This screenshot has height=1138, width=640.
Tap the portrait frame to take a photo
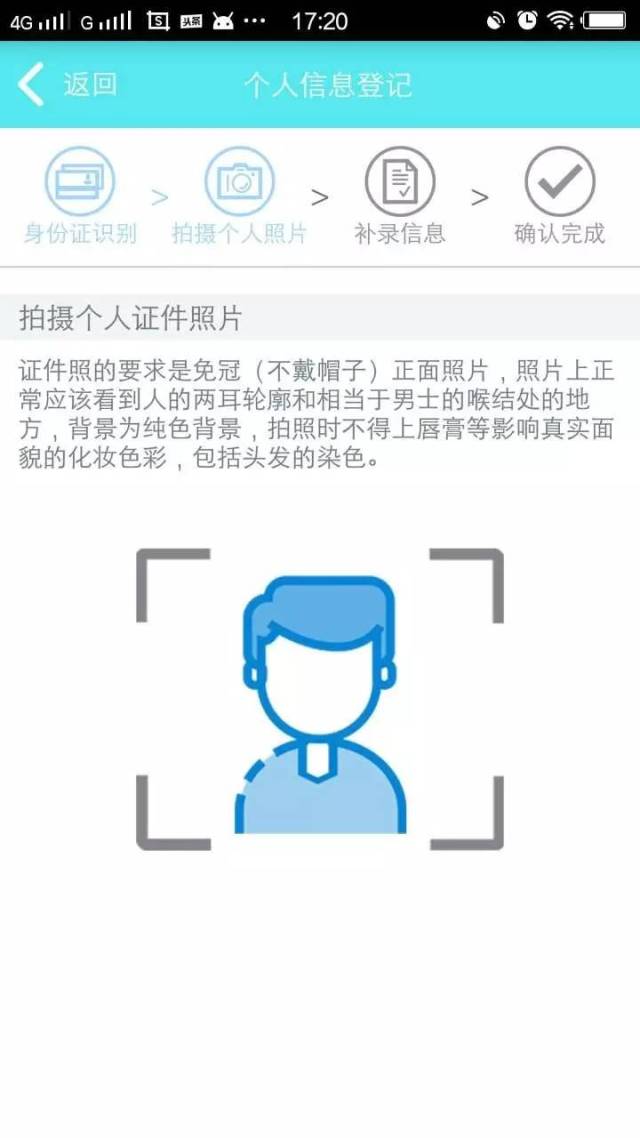[320, 699]
